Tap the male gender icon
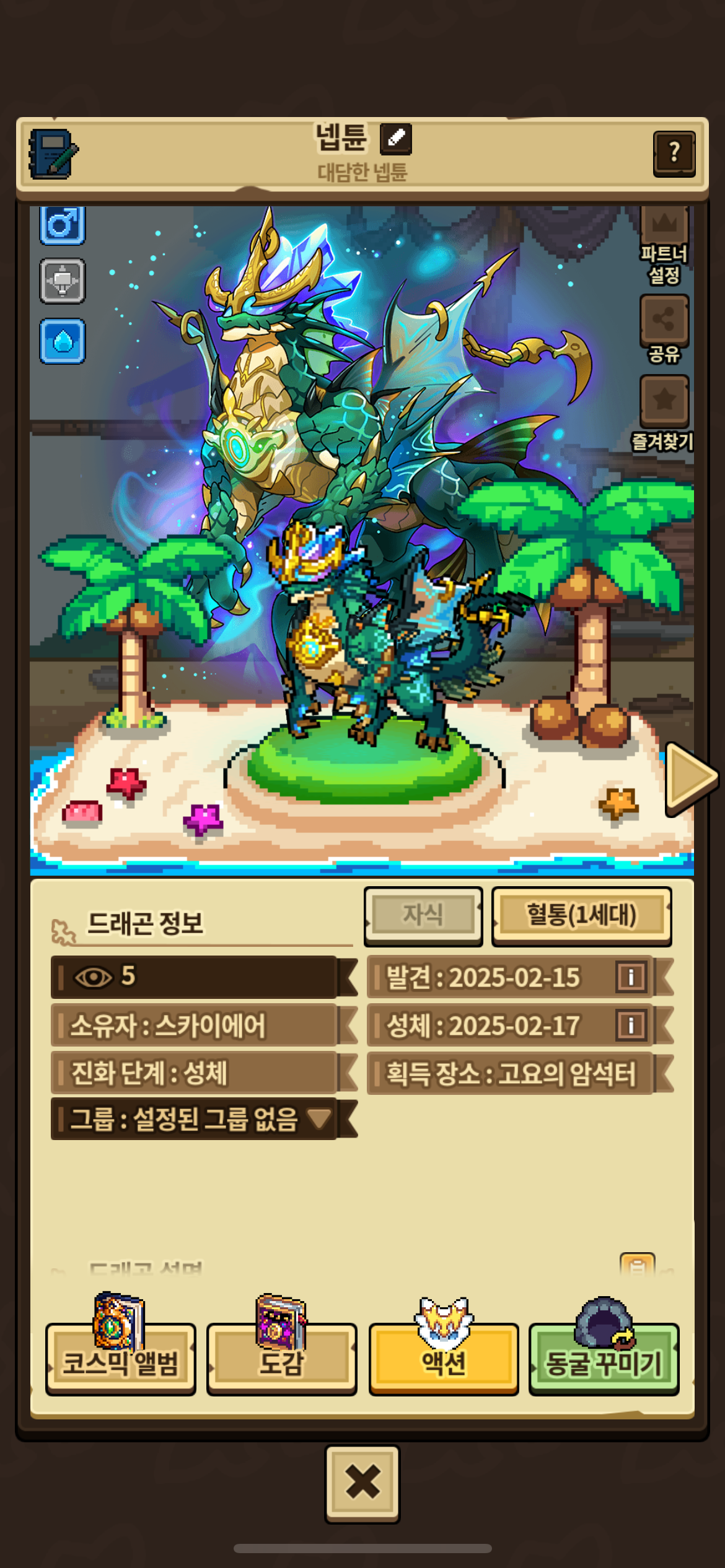The height and width of the screenshot is (1568, 725). pyautogui.click(x=63, y=225)
